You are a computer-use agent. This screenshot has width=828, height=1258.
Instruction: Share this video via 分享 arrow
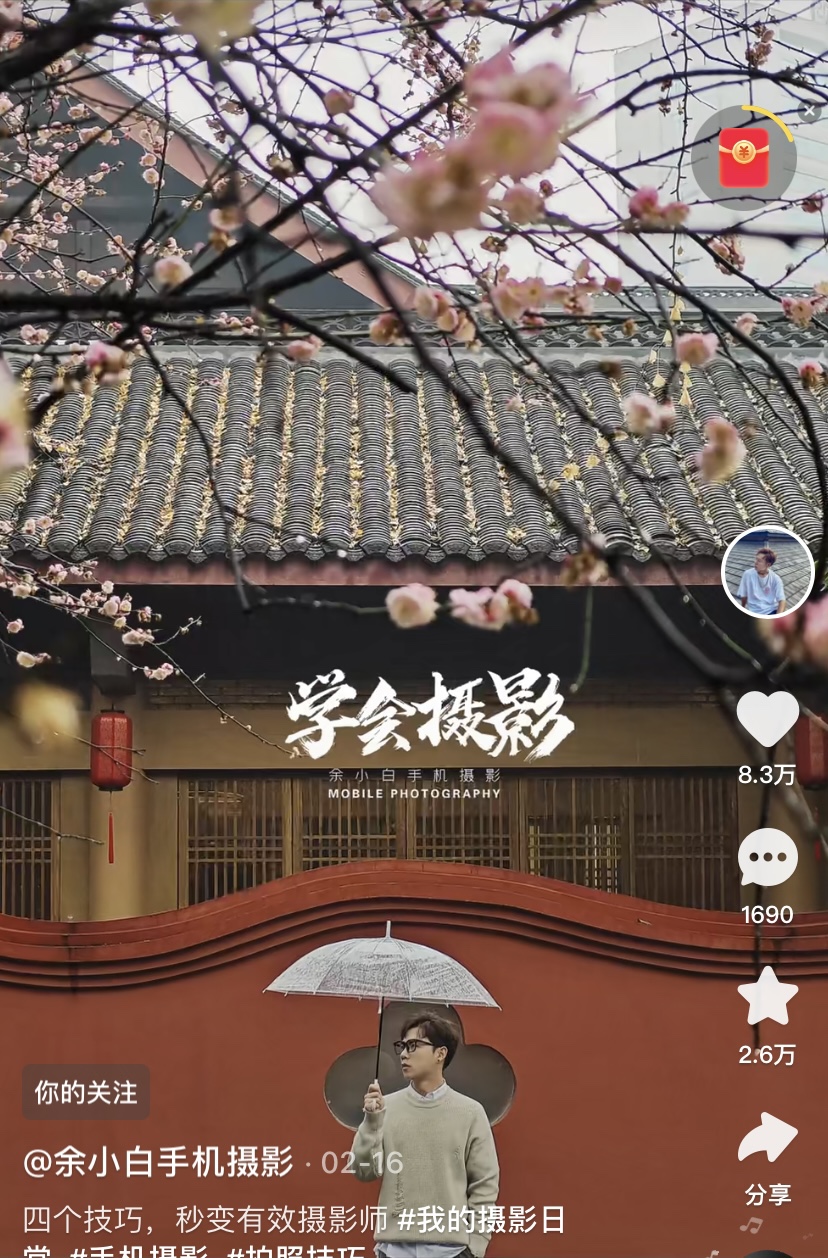point(767,1140)
